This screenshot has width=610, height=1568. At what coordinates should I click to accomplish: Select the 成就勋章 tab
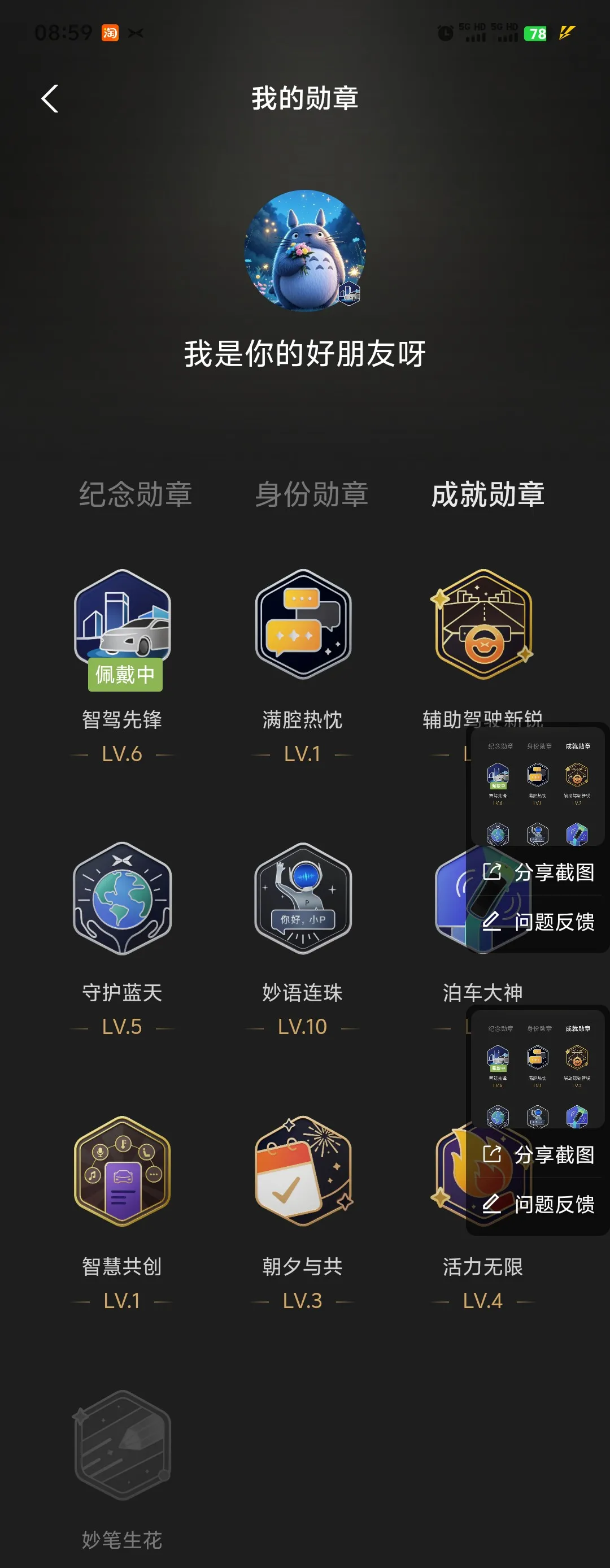[x=488, y=494]
